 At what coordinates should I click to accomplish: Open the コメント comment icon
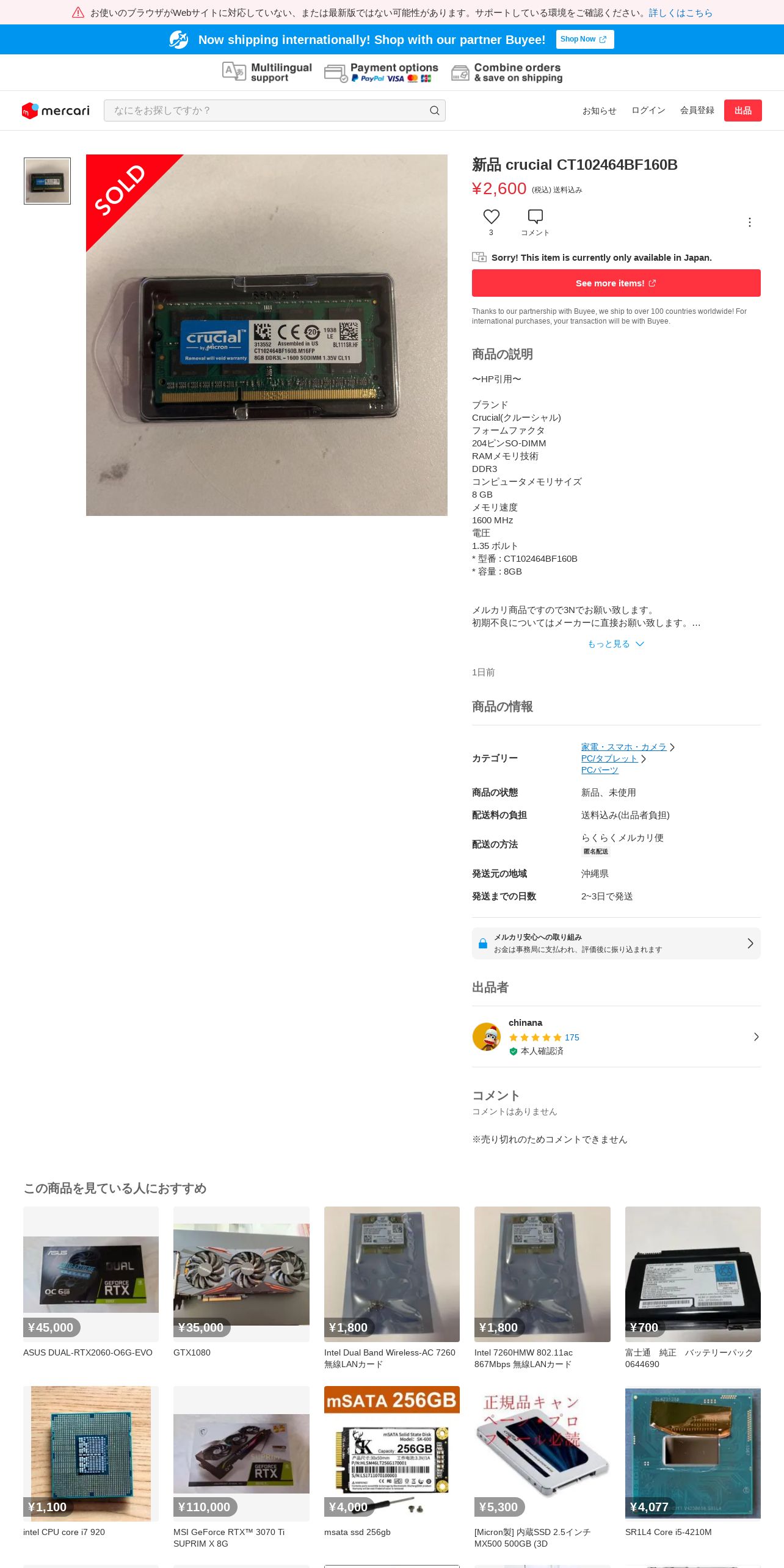tap(535, 217)
